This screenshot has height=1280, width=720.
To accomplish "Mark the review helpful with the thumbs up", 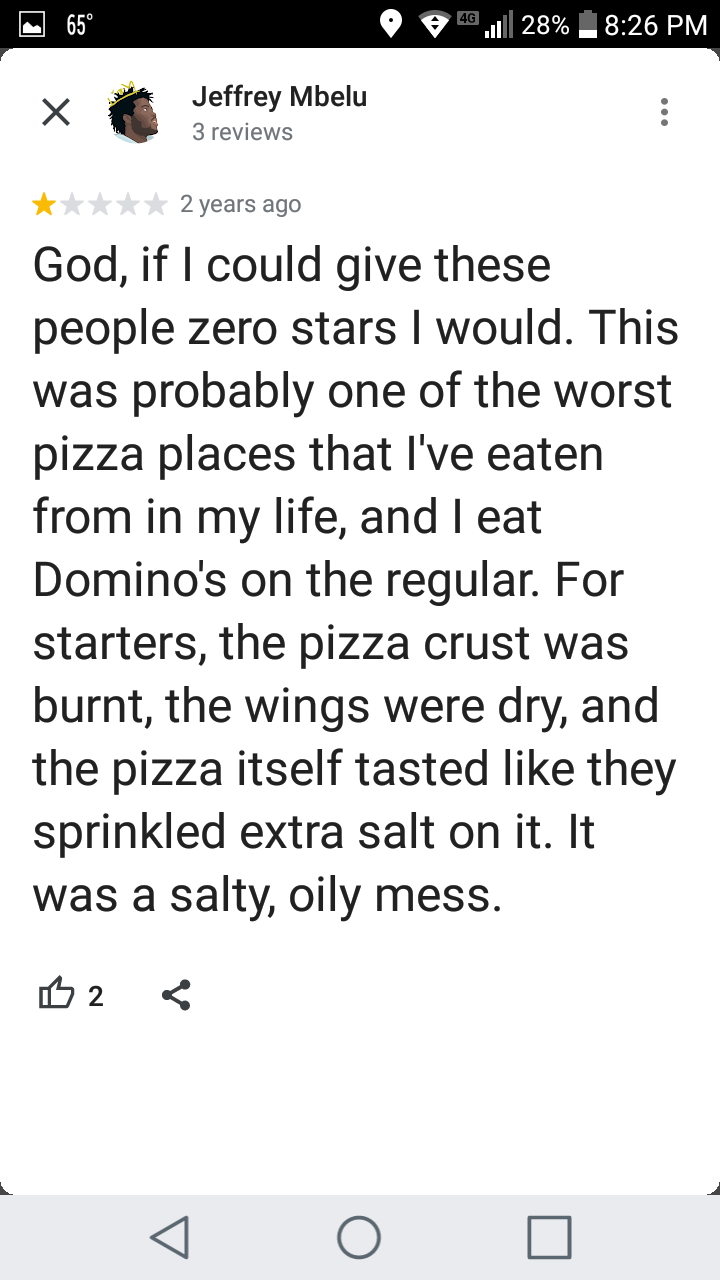I will coord(57,995).
